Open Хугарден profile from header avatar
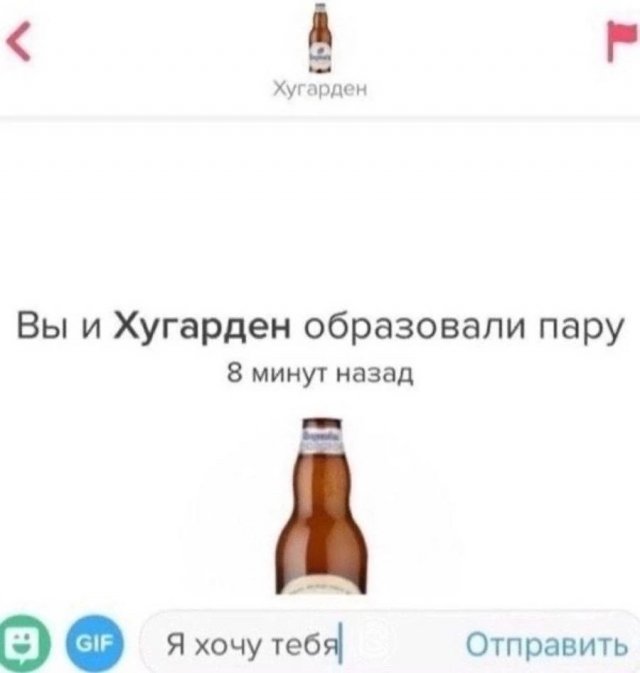The height and width of the screenshot is (673, 640). pyautogui.click(x=319, y=40)
